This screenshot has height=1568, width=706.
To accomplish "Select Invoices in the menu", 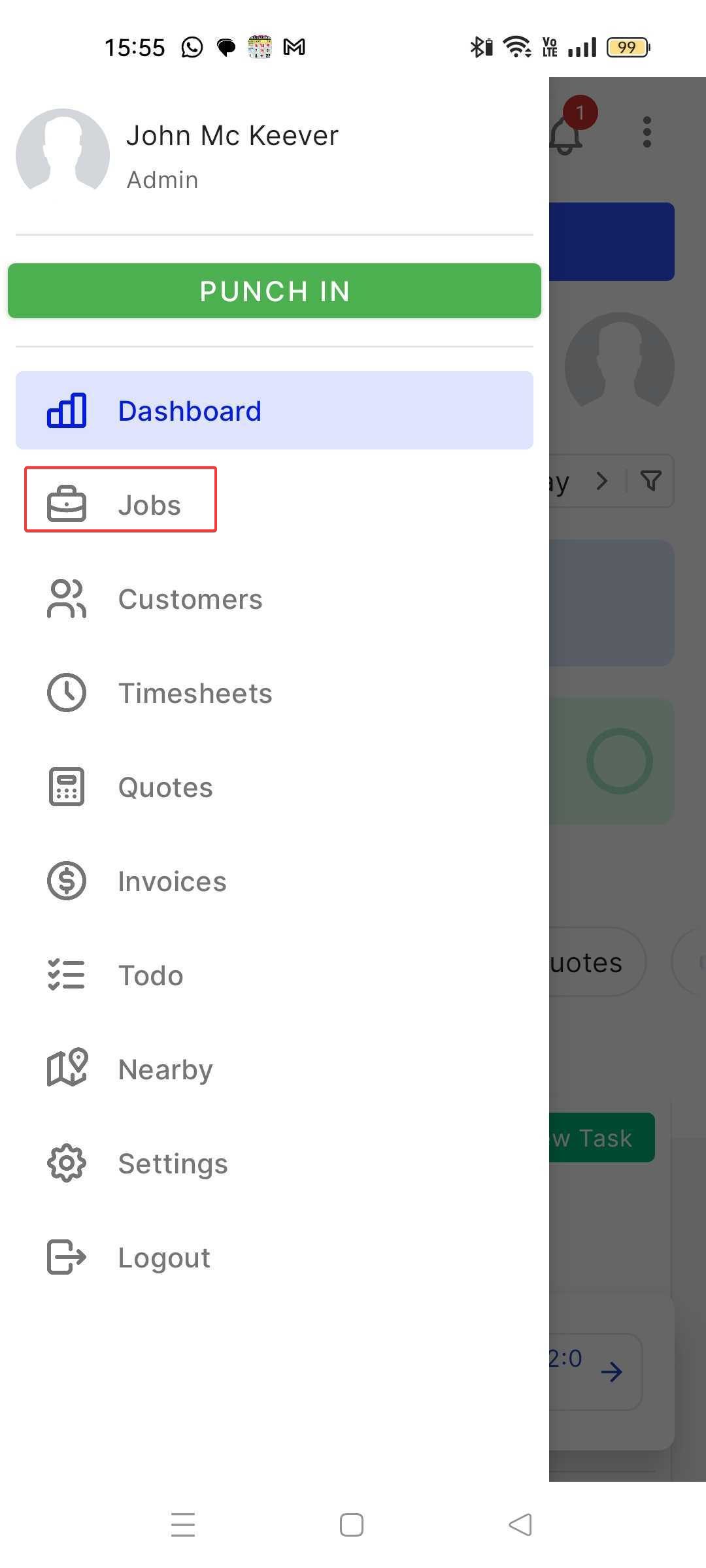I will 171,881.
